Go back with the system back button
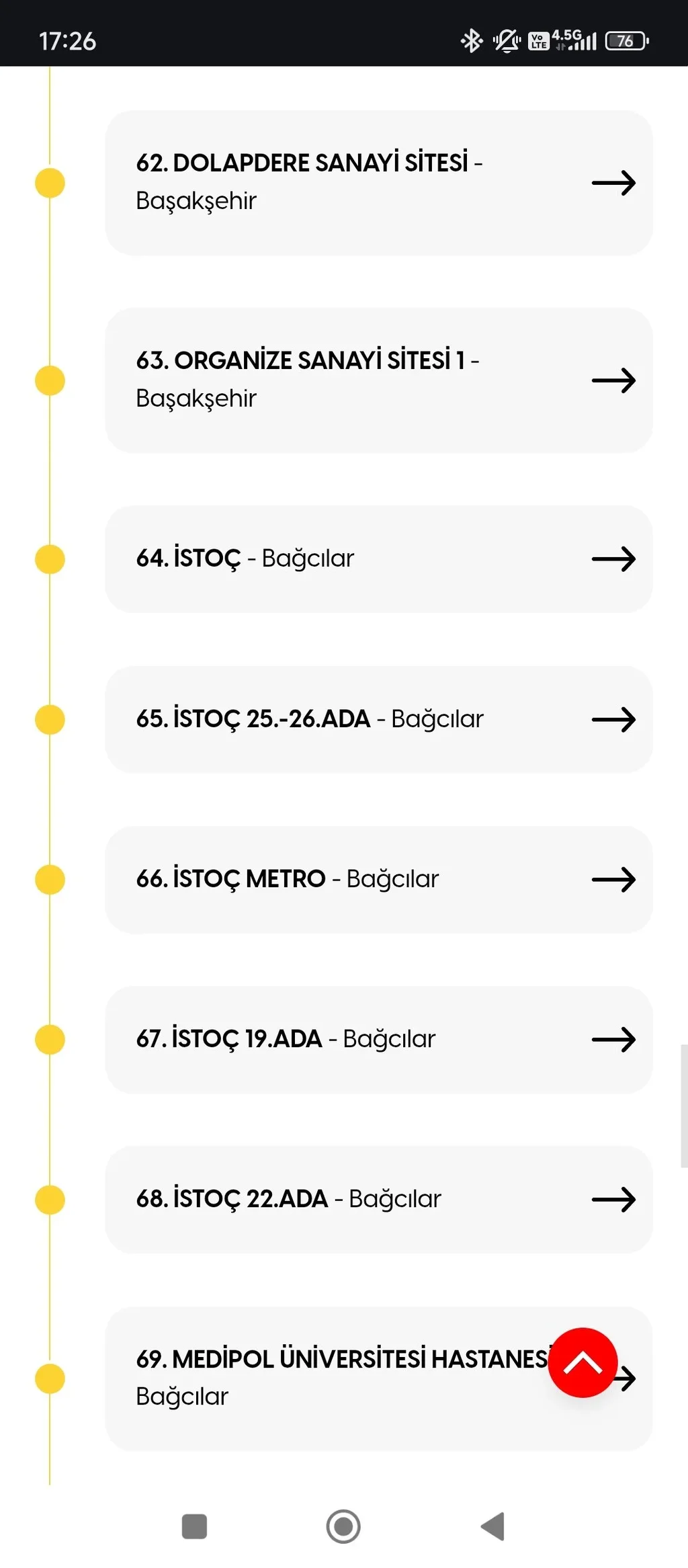This screenshot has height=1568, width=688. [x=493, y=1526]
